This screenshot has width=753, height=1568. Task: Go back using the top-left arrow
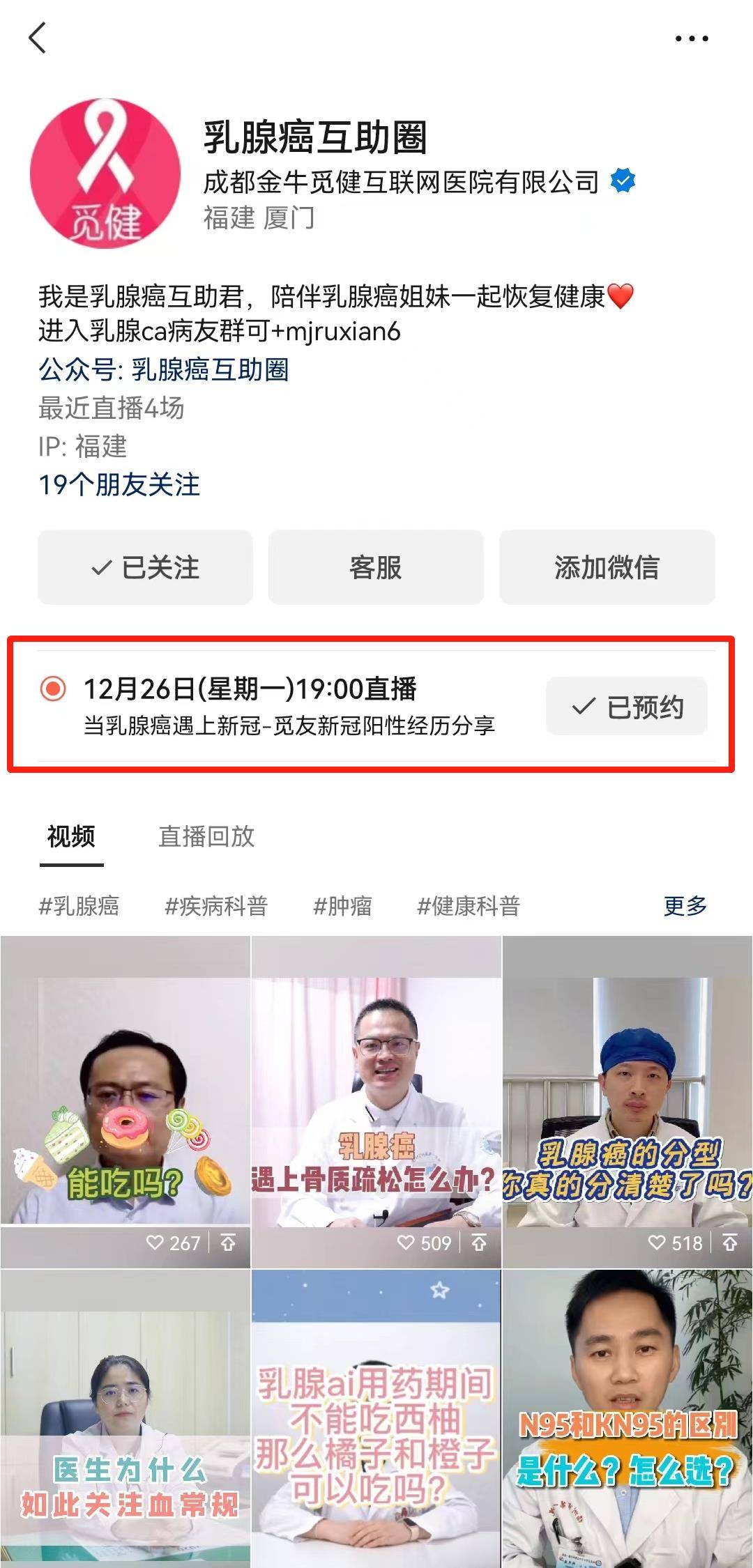tap(38, 38)
